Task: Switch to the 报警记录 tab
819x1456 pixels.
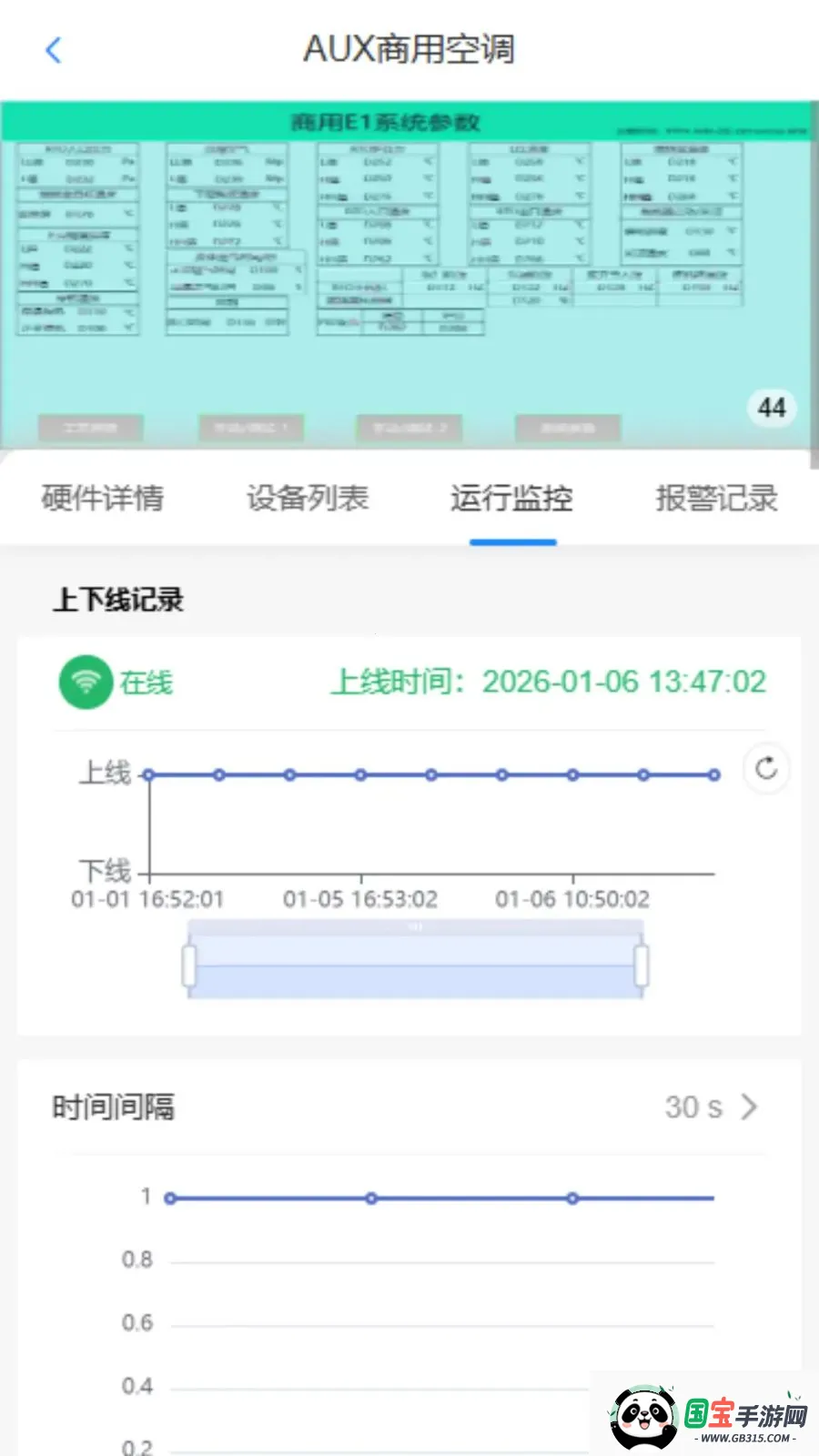Action: pyautogui.click(x=716, y=500)
